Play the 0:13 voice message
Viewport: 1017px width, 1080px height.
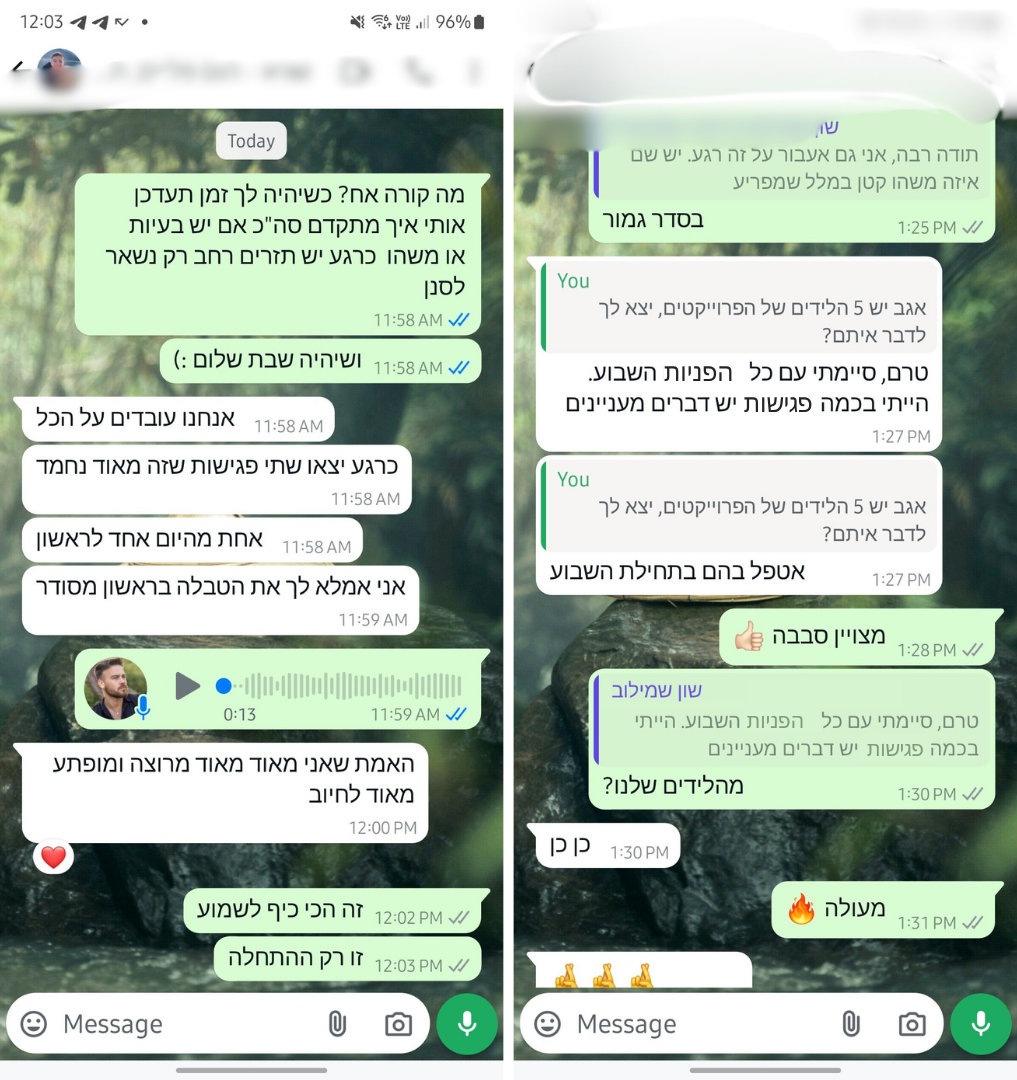click(187, 686)
